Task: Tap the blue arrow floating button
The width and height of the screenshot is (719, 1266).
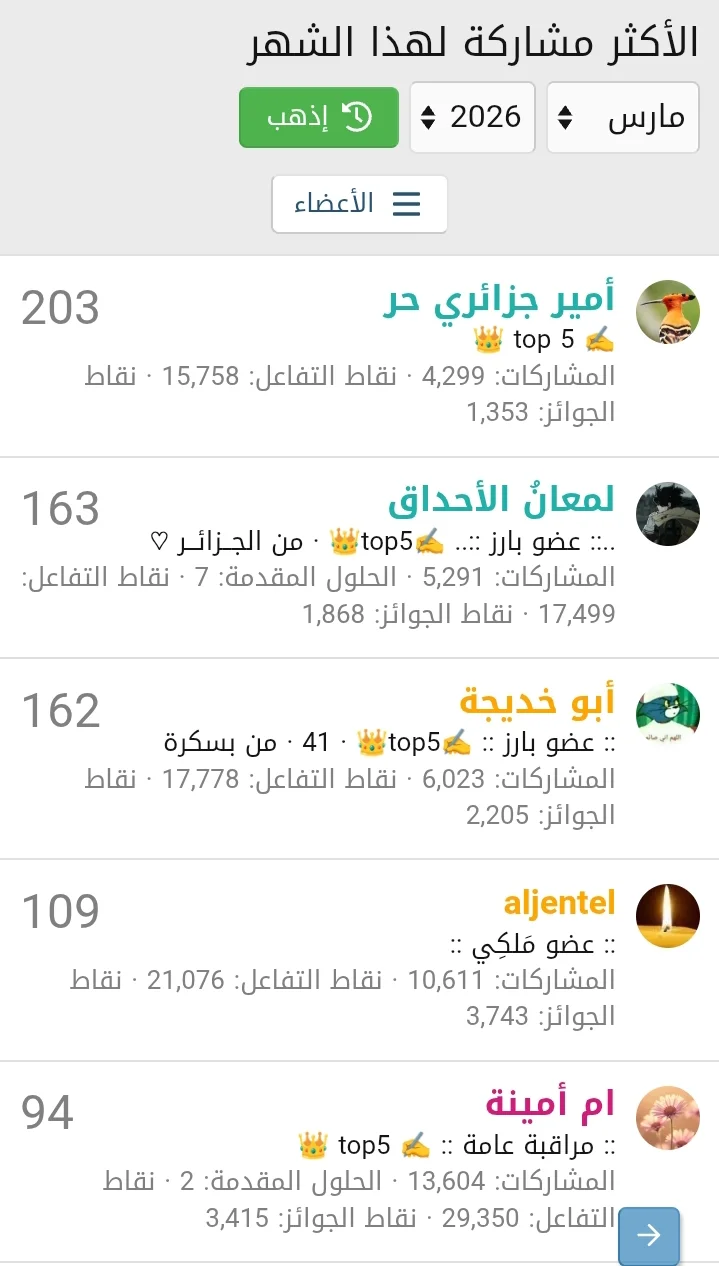Action: [x=649, y=1236]
